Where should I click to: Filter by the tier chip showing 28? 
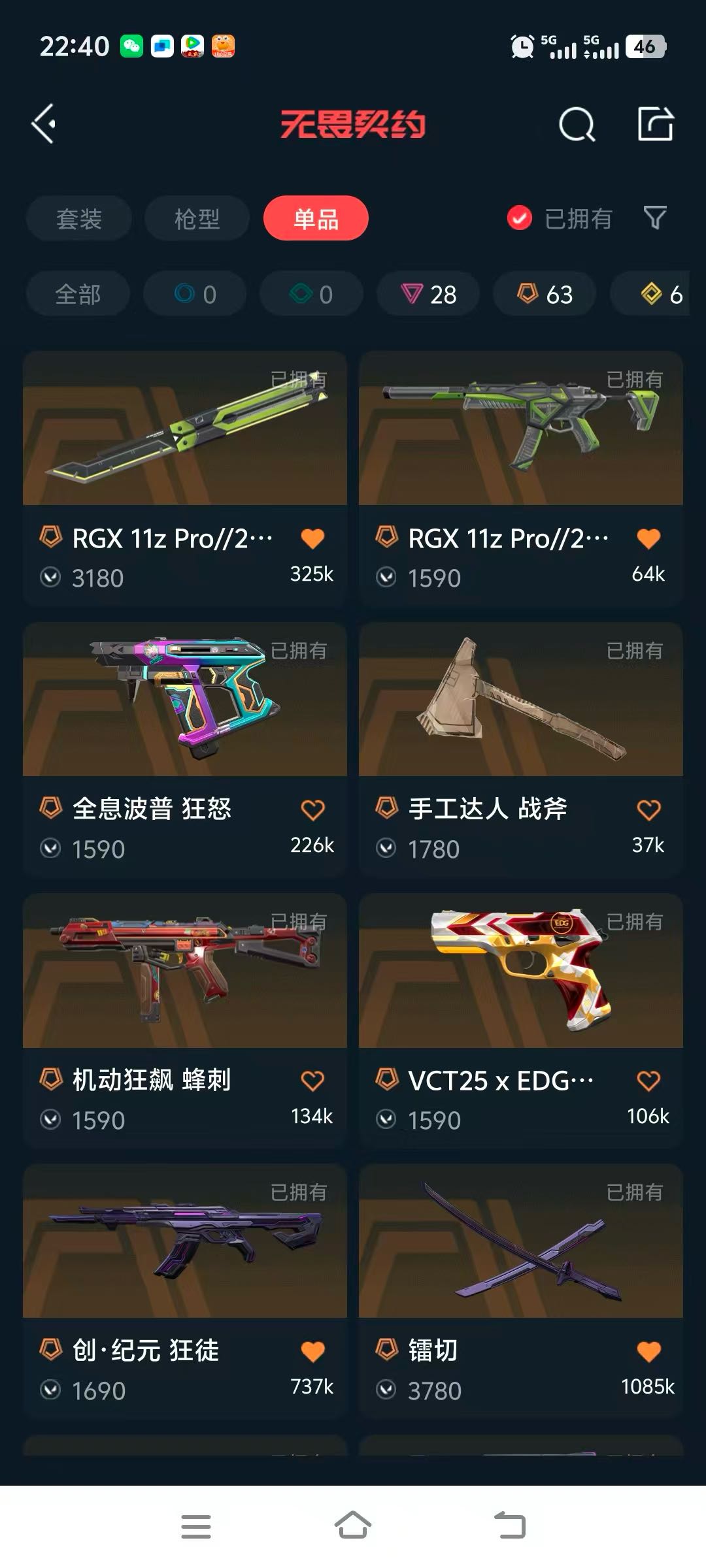[x=428, y=294]
